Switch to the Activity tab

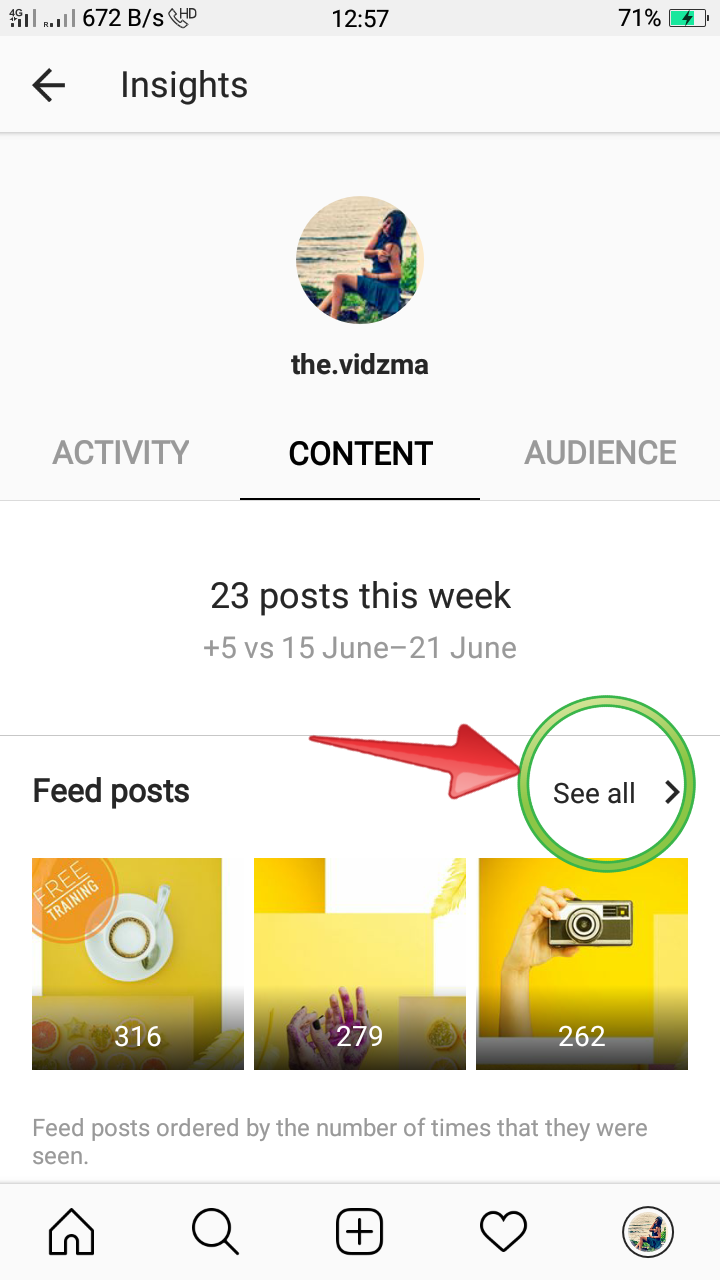[x=120, y=453]
